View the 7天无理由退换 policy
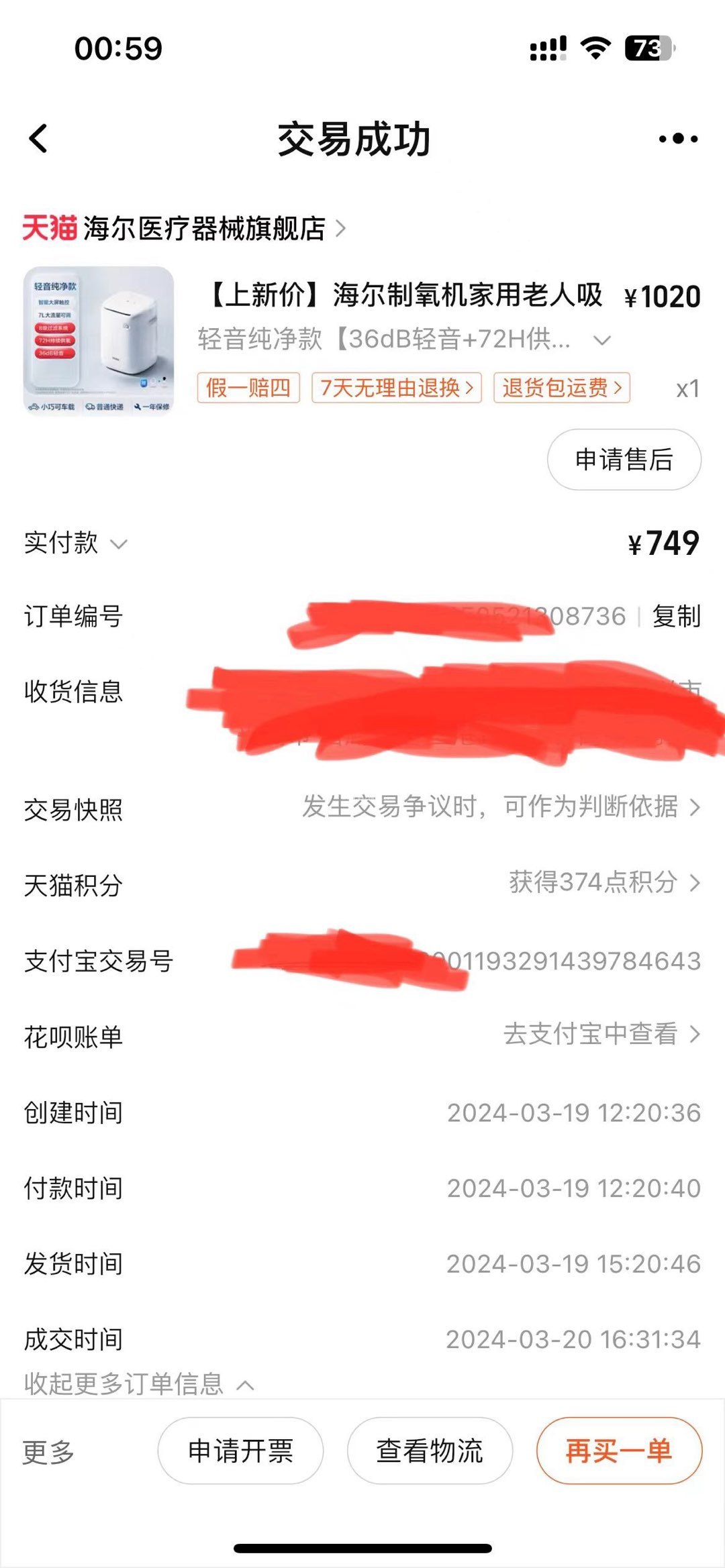The width and height of the screenshot is (725, 1568). [x=397, y=388]
